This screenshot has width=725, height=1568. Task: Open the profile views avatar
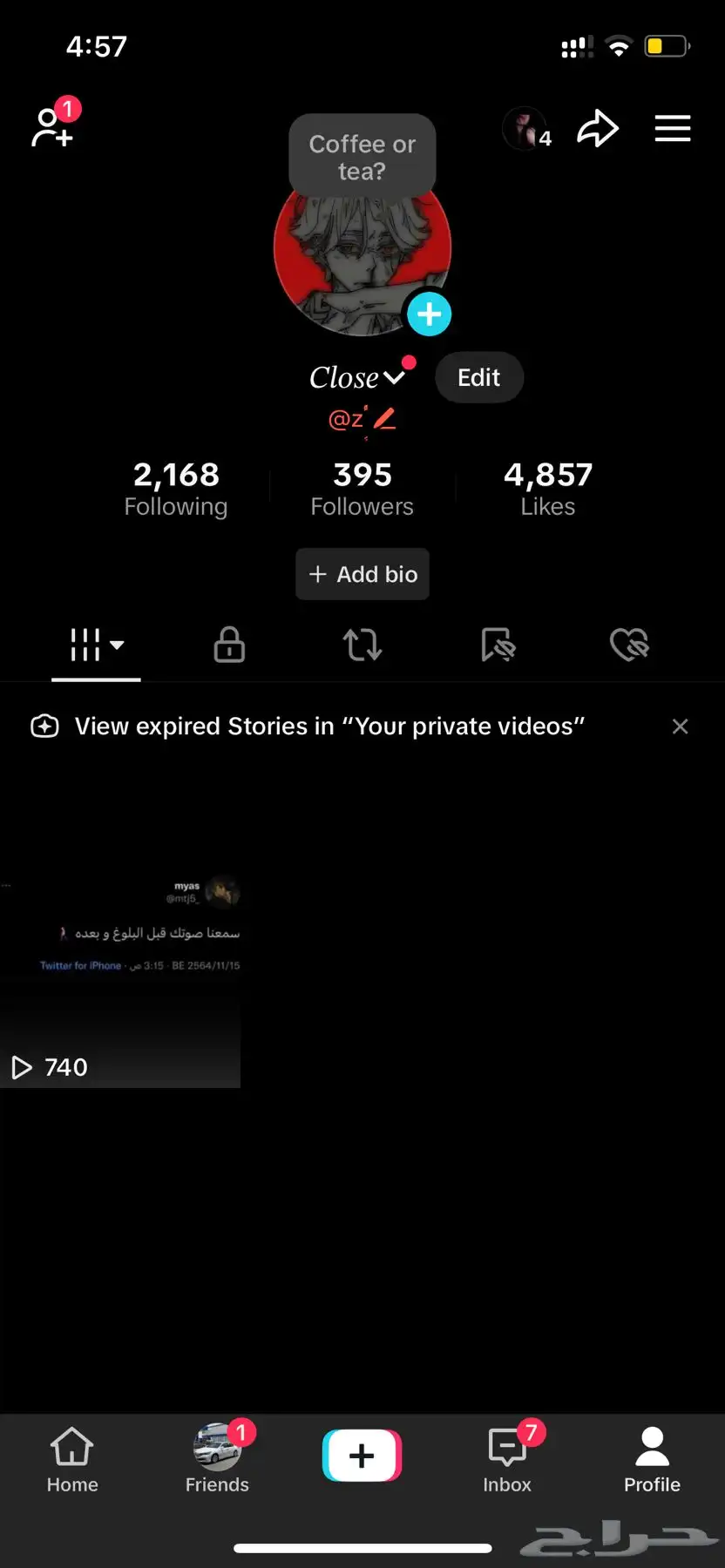tap(525, 129)
